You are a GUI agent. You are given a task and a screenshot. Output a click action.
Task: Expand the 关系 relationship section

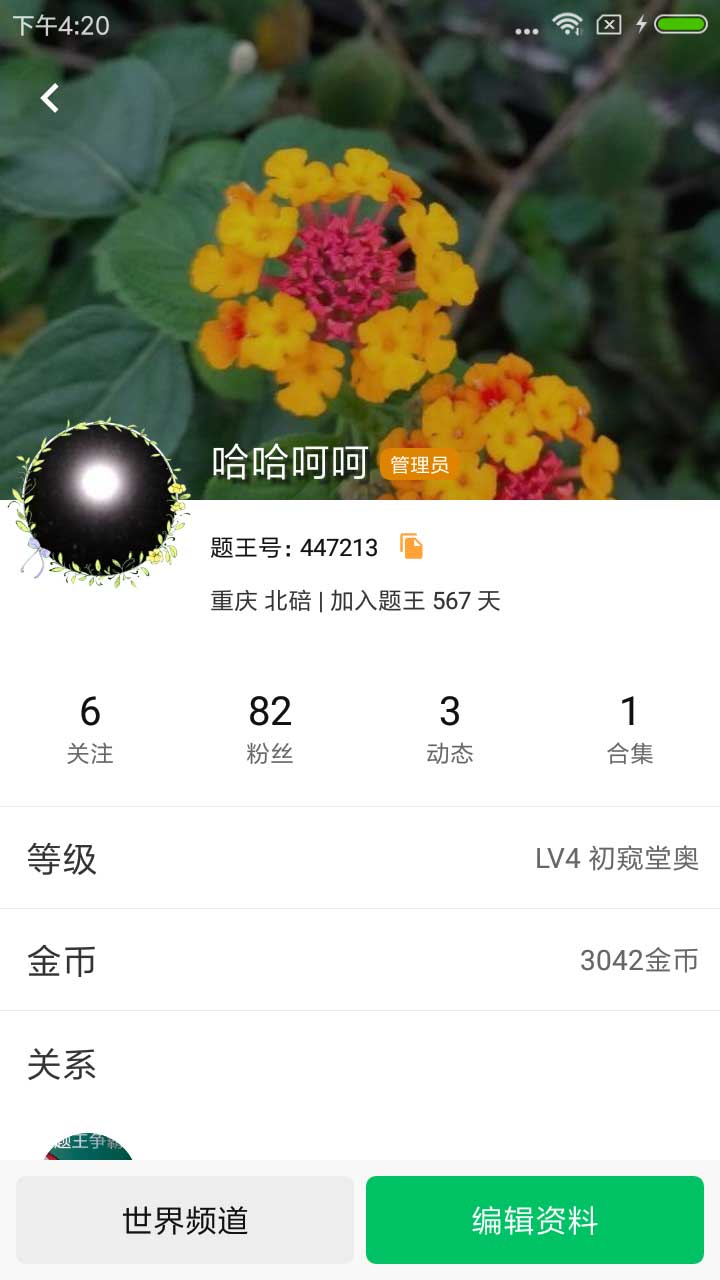[x=360, y=1065]
